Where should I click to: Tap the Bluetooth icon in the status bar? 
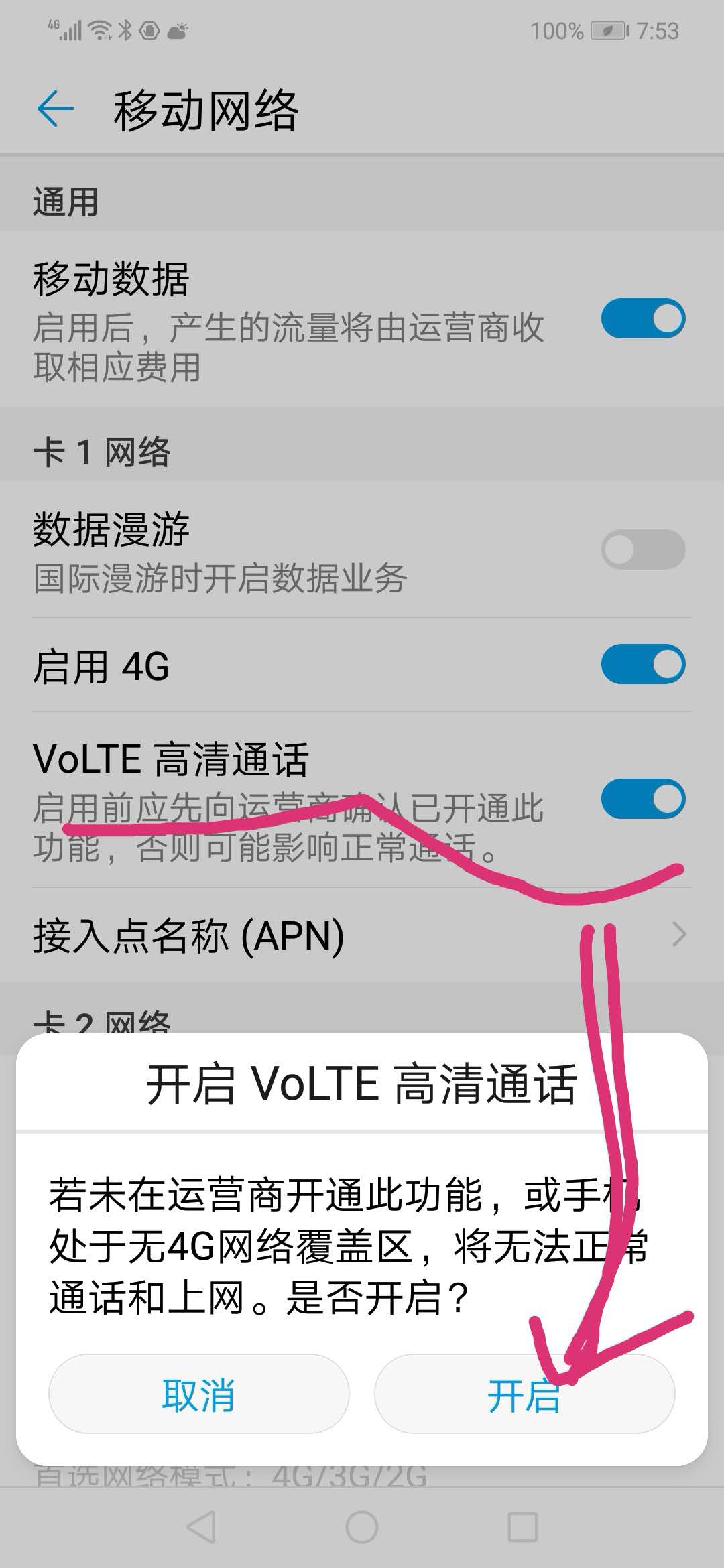(125, 30)
